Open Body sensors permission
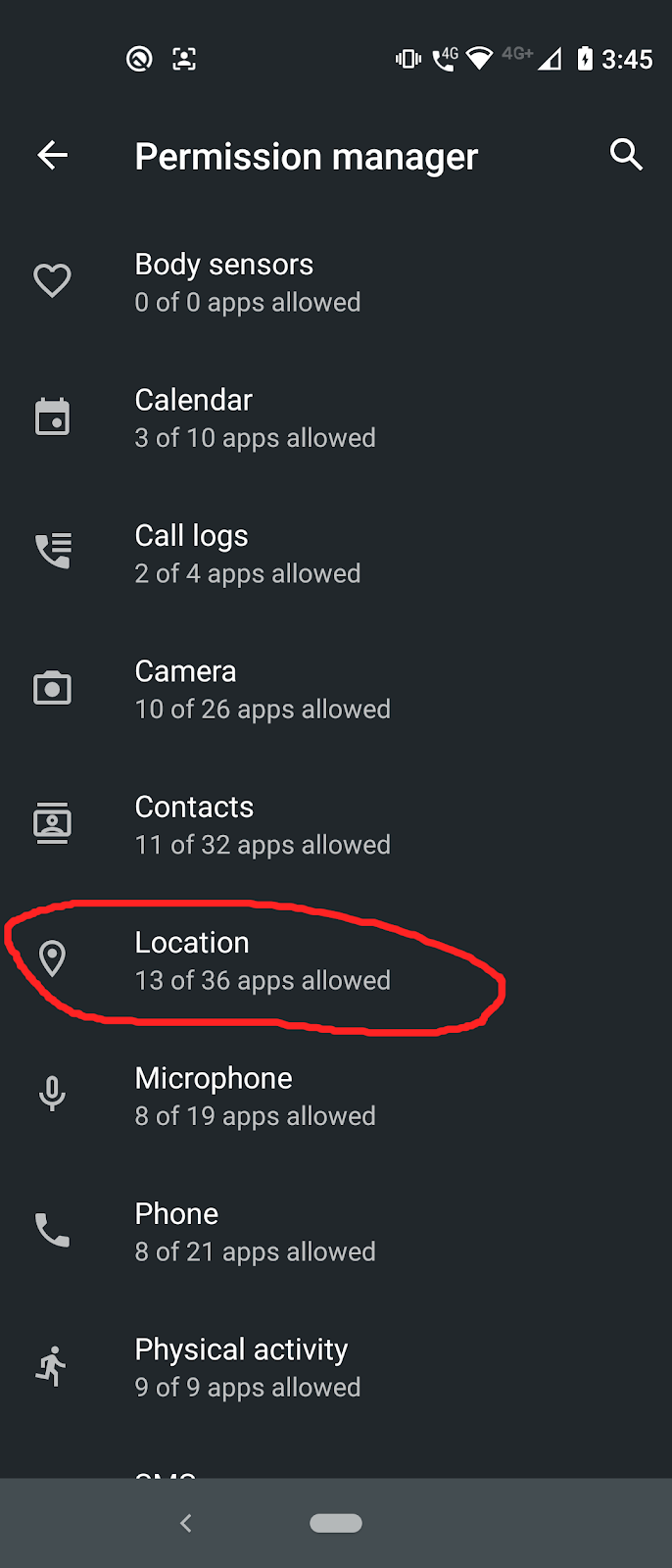The width and height of the screenshot is (672, 1568). (x=248, y=282)
